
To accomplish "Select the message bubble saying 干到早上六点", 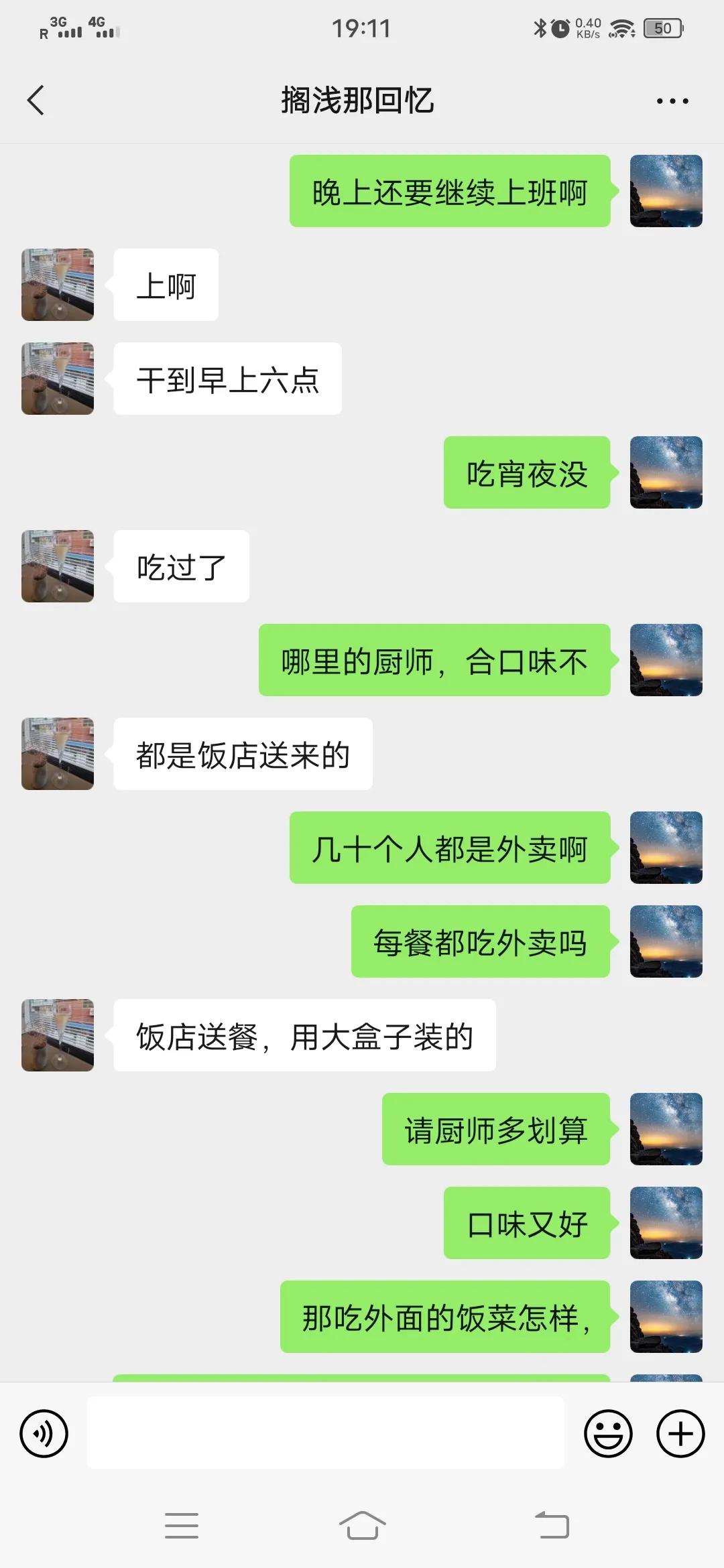I will point(228,379).
